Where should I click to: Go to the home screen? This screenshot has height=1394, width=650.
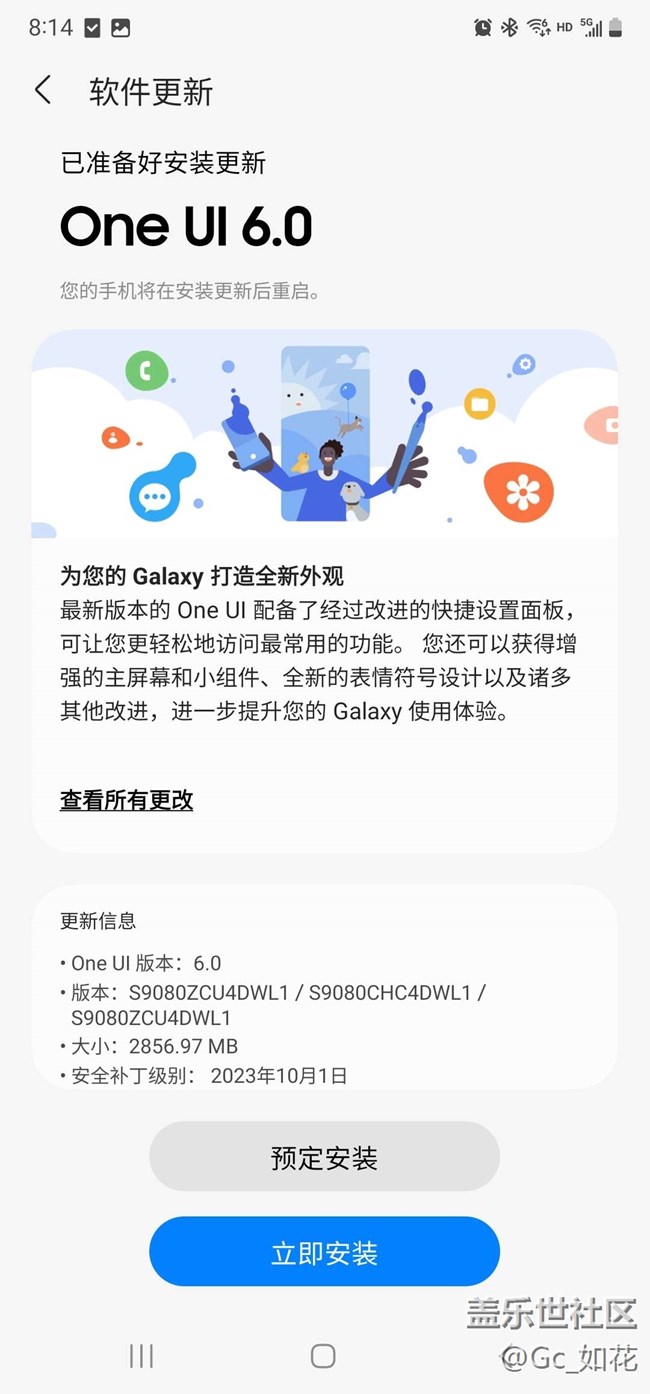click(323, 1356)
